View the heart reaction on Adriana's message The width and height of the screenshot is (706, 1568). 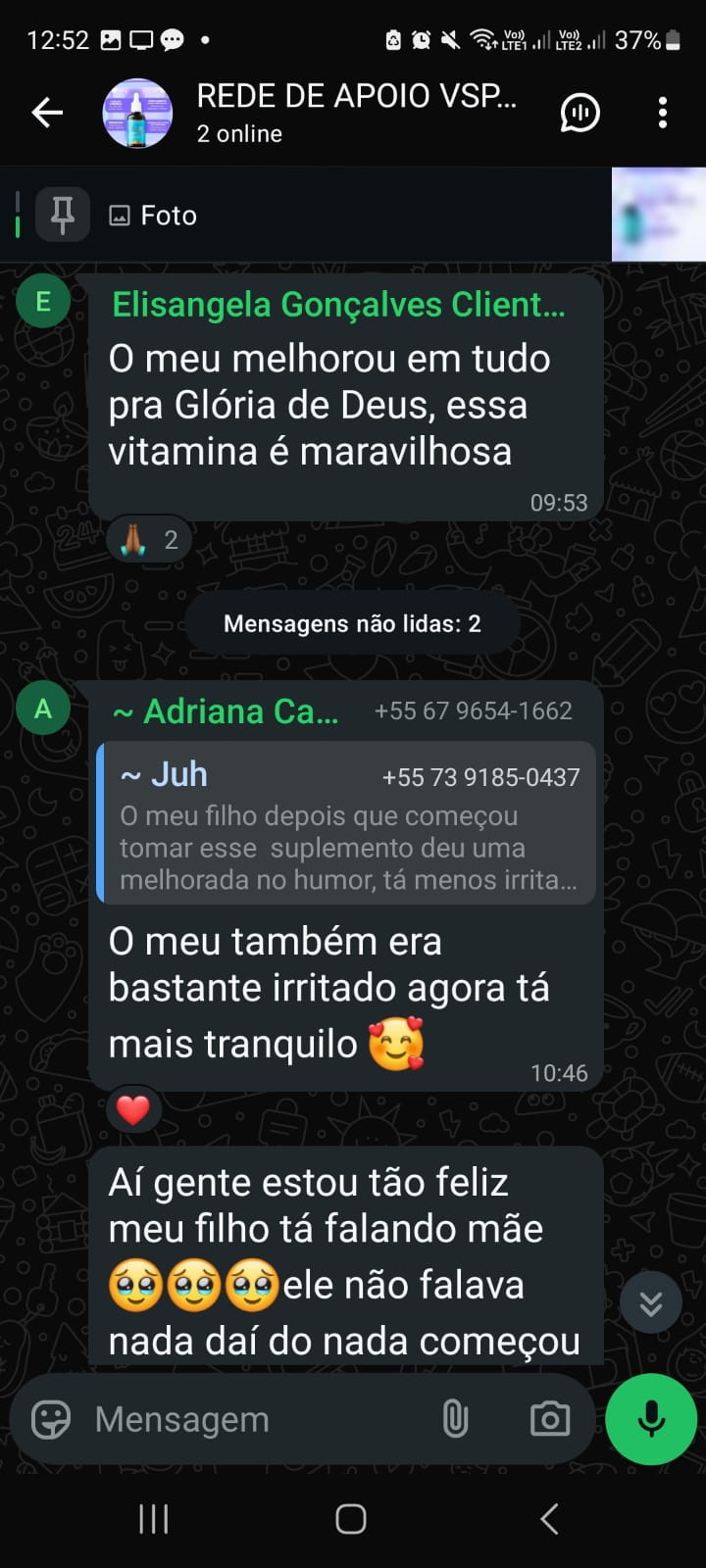(x=133, y=1109)
